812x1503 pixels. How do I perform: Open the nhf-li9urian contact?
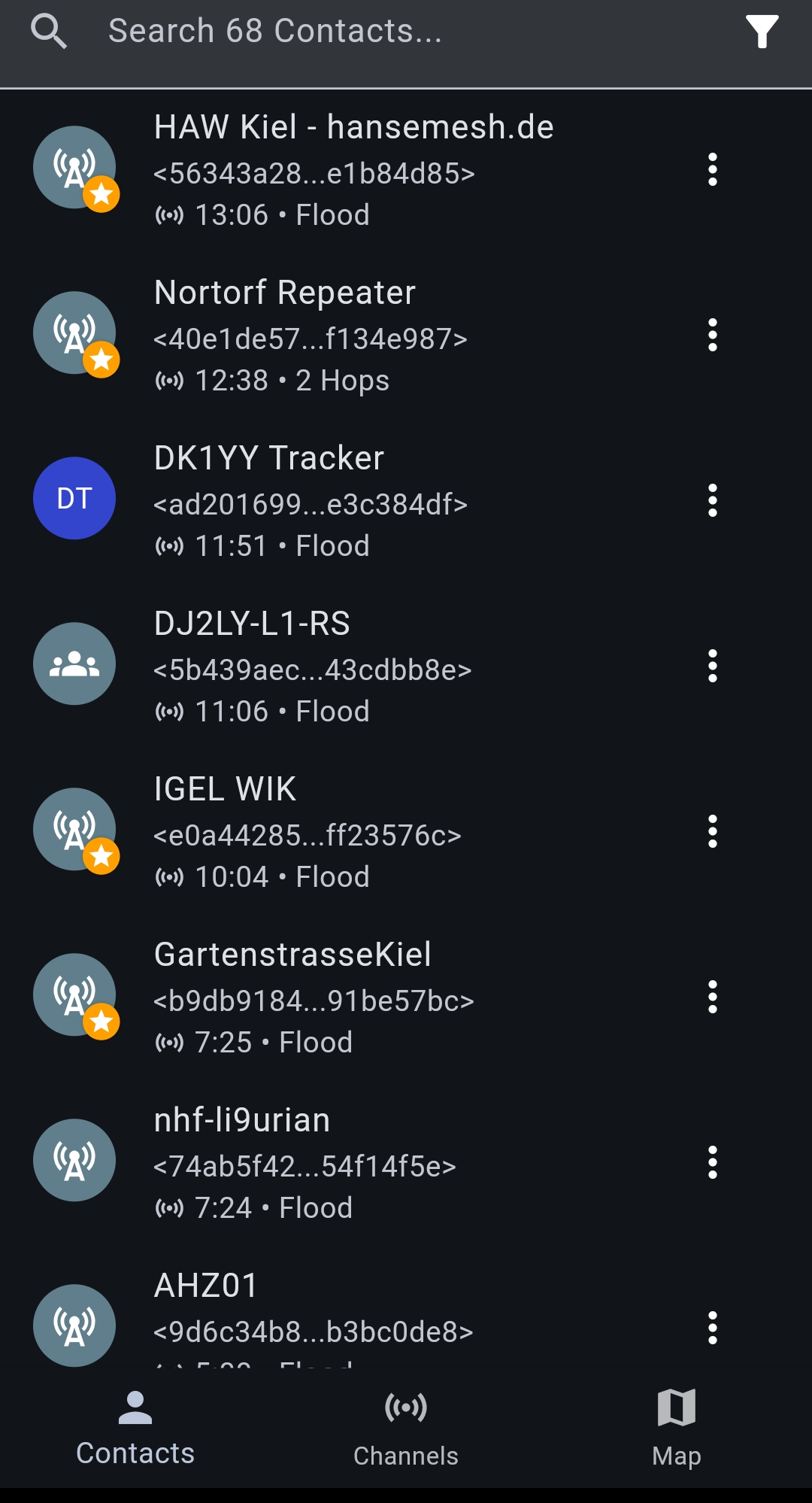[x=353, y=1163]
